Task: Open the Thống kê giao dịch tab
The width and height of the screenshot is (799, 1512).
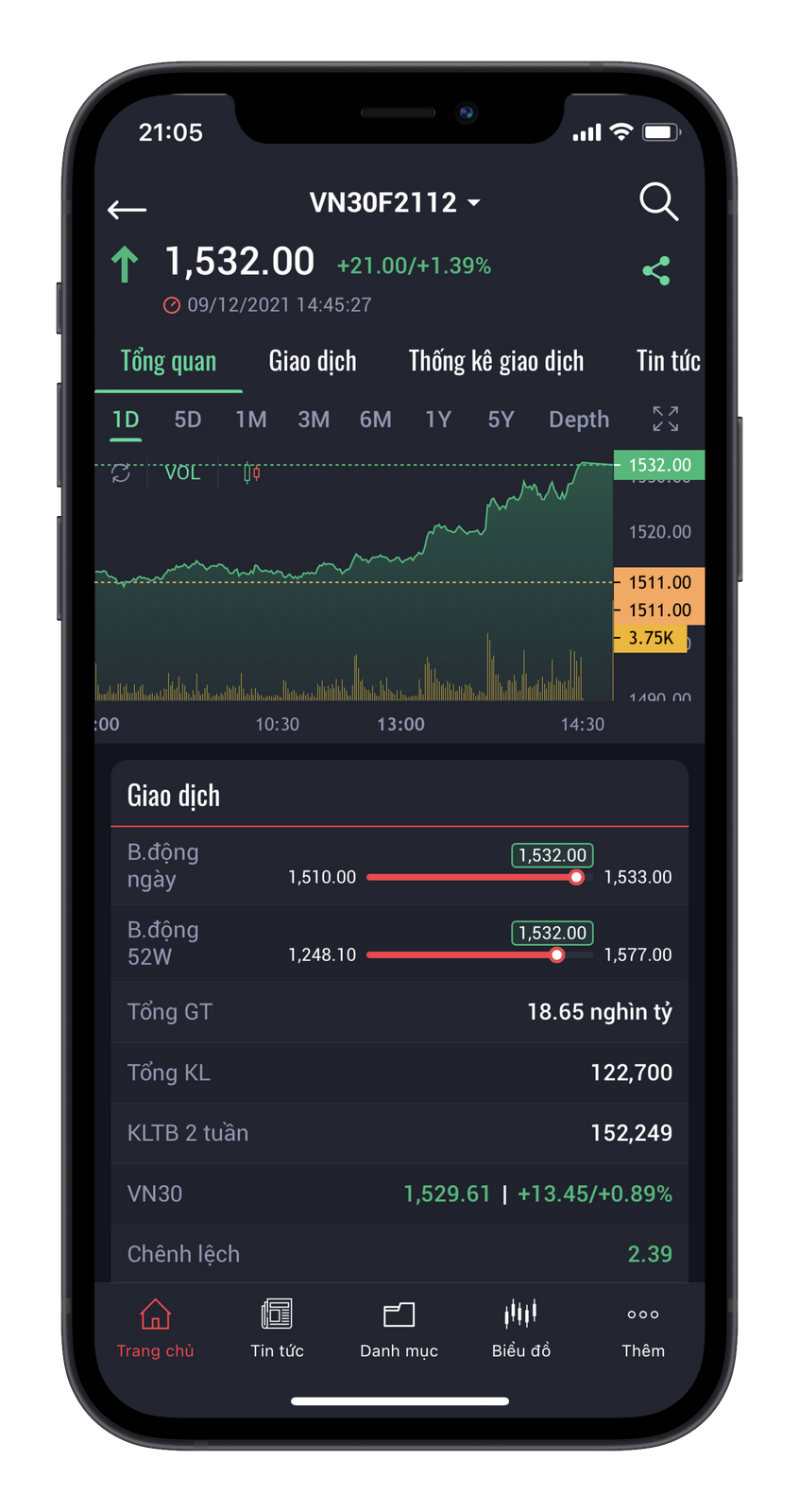Action: click(x=496, y=361)
